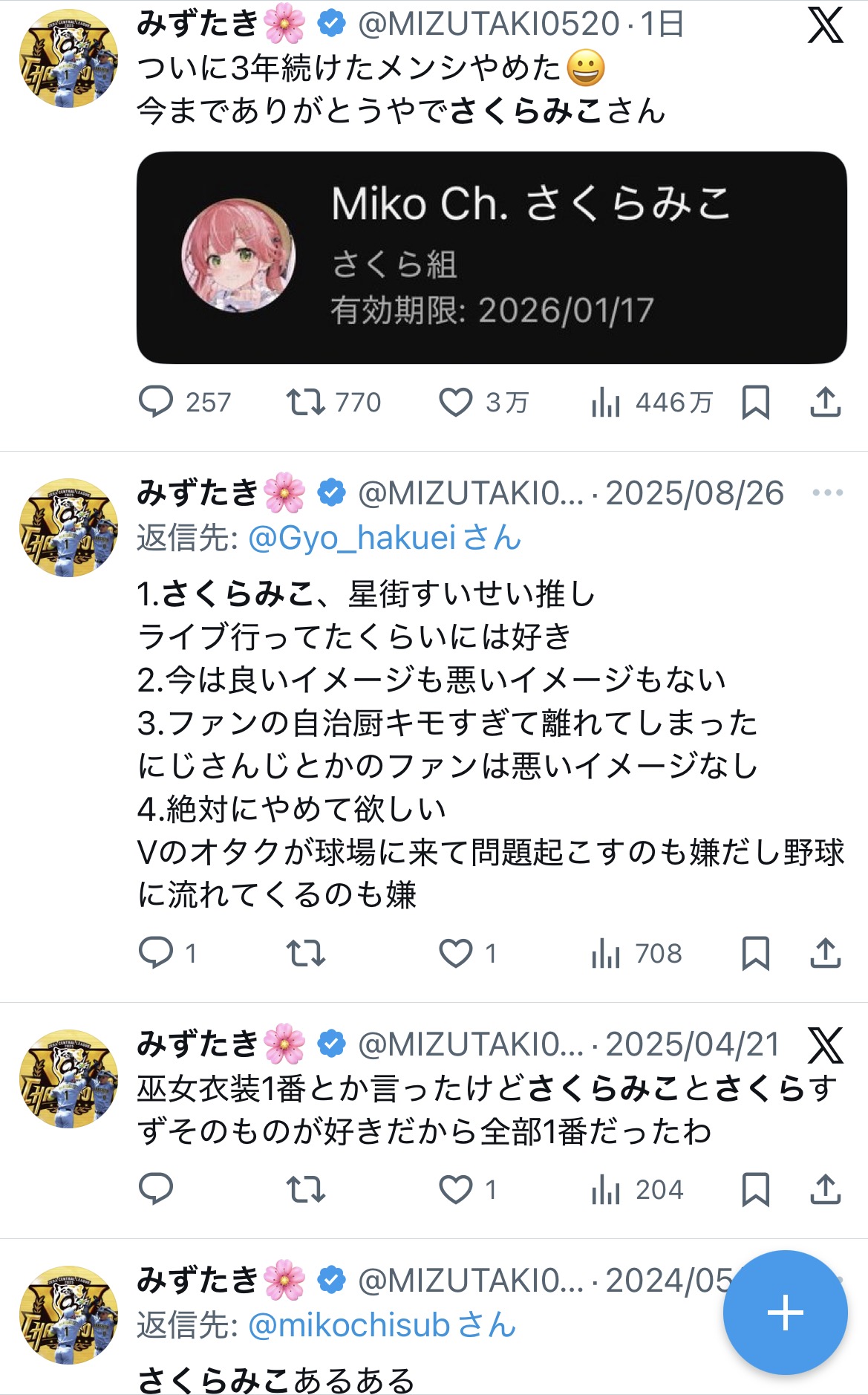Repost the 2025/08/26 reply
The width and height of the screenshot is (868, 1395).
[306, 953]
